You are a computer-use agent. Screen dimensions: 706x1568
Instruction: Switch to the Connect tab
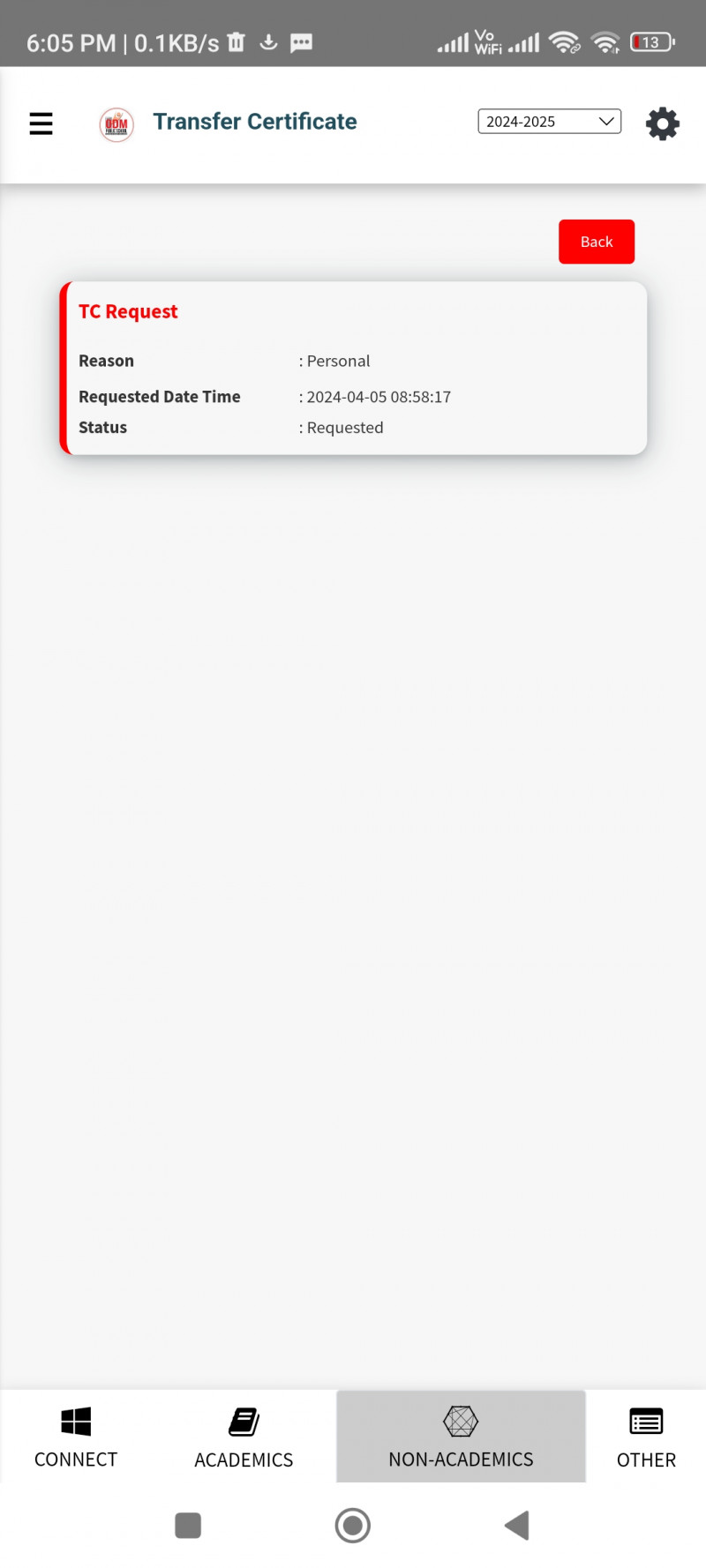point(76,1437)
